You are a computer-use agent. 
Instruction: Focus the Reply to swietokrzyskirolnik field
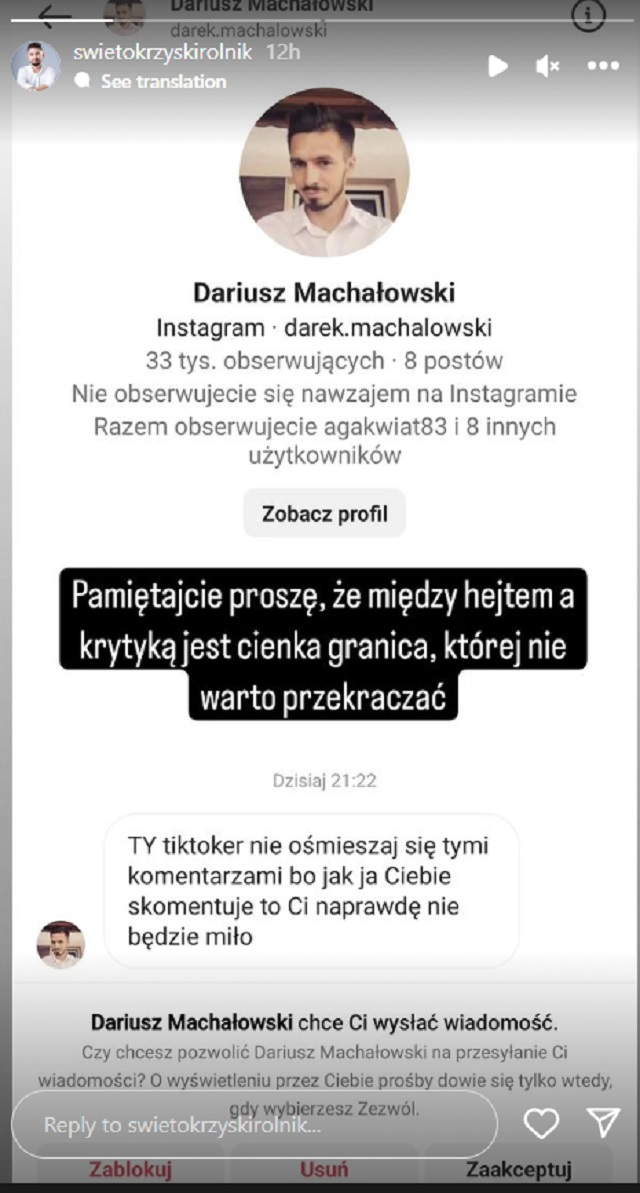pos(255,1125)
